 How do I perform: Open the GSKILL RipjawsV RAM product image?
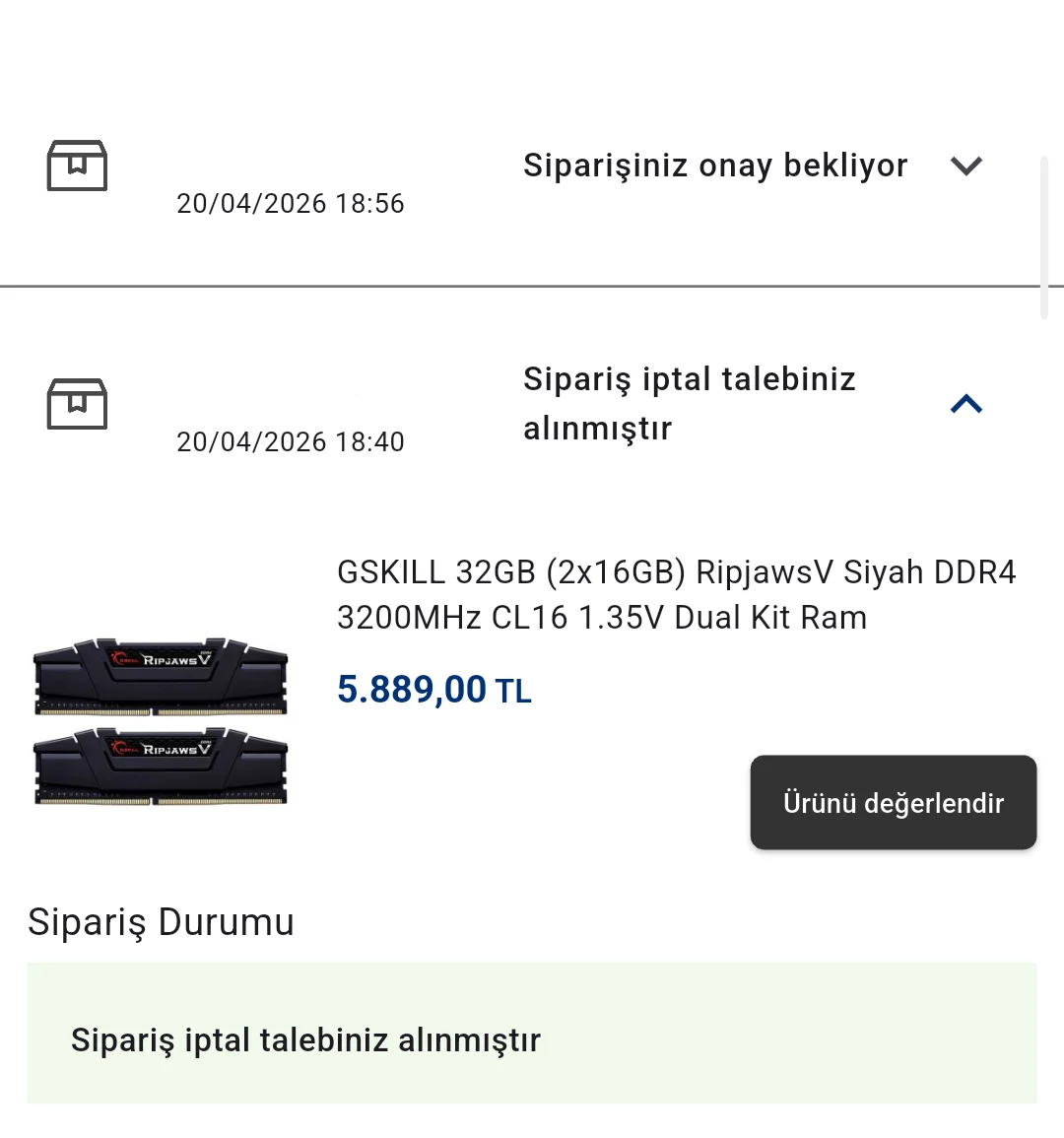[x=161, y=720]
